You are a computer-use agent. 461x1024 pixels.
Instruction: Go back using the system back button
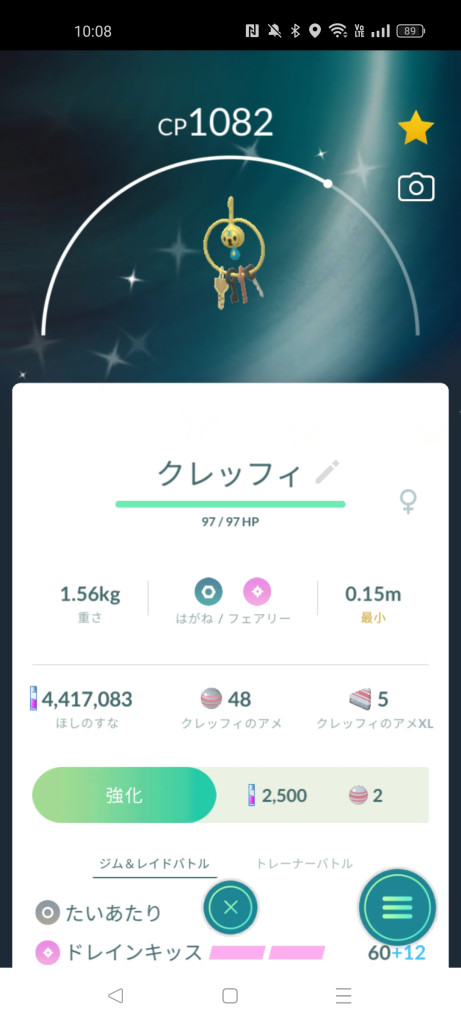116,995
